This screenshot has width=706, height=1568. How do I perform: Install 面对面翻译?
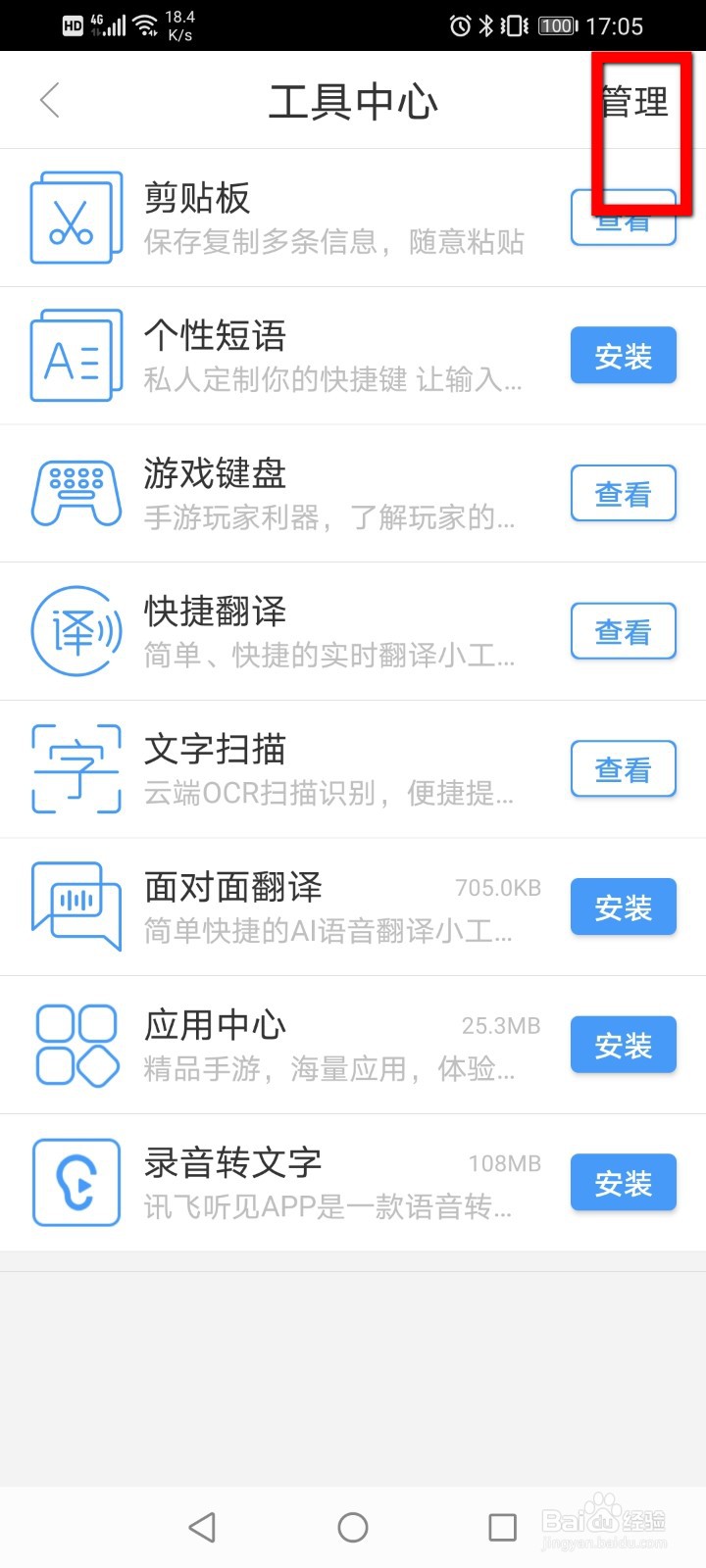624,907
